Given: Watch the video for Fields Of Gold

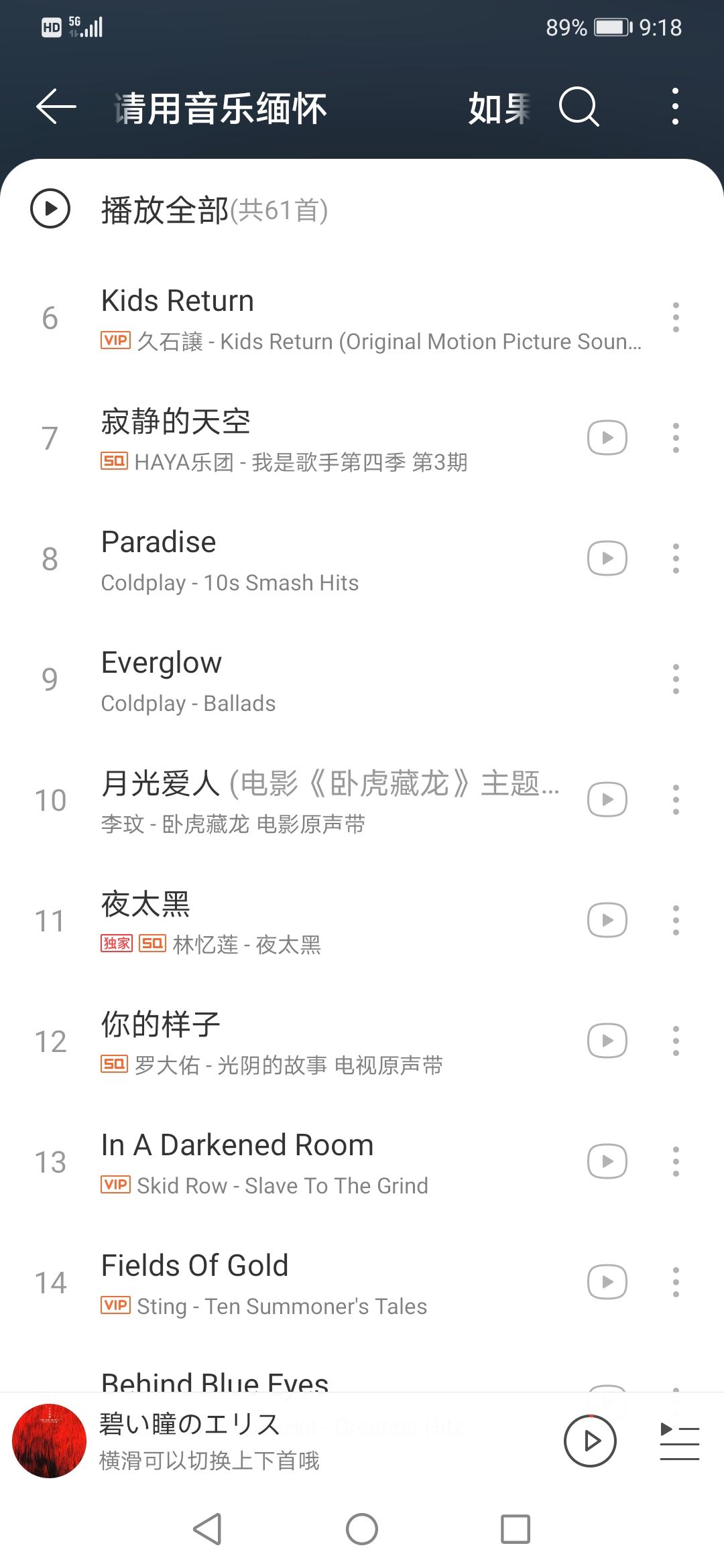Looking at the screenshot, I should click(607, 1283).
